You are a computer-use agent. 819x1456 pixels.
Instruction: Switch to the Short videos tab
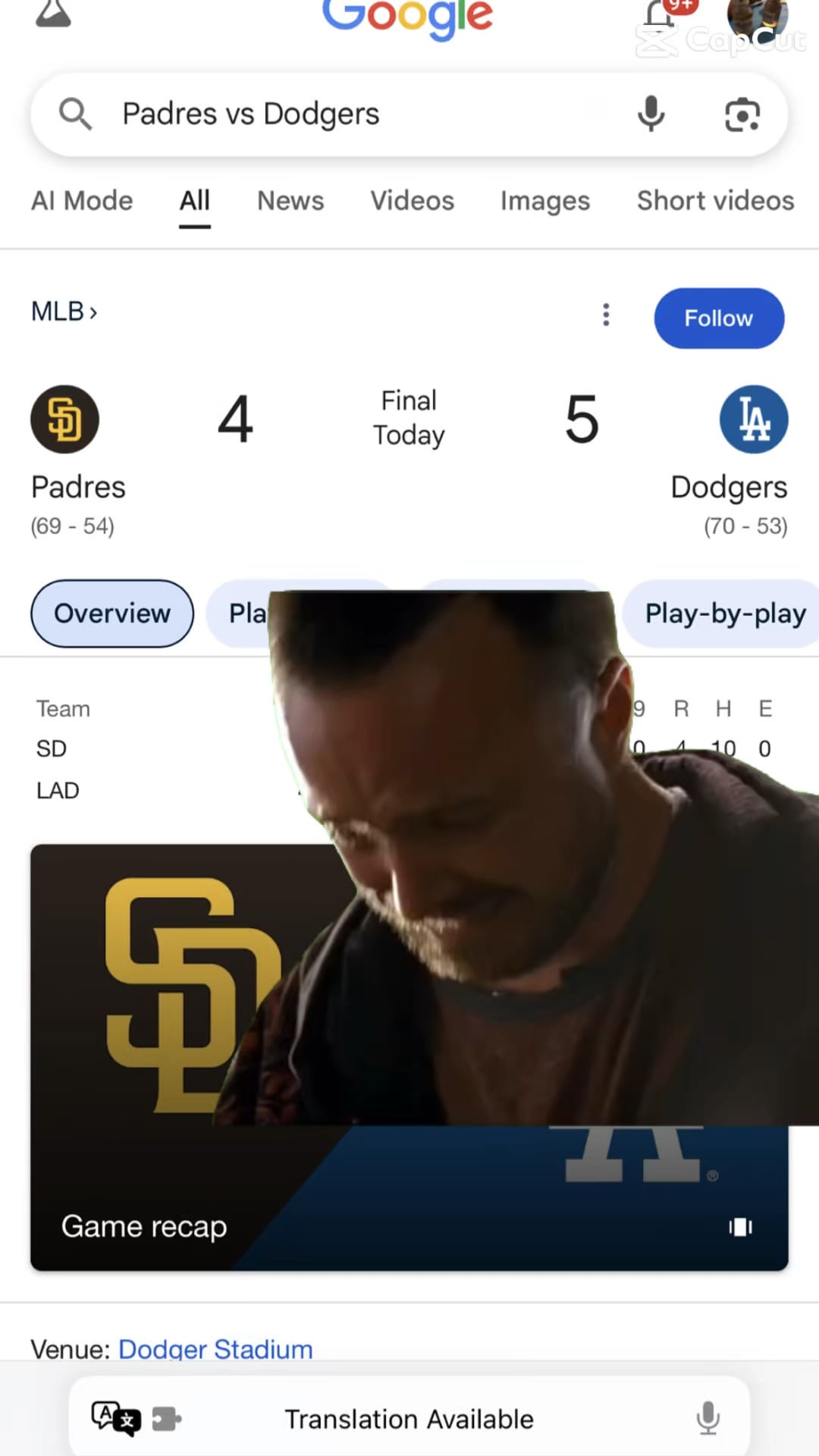point(715,201)
